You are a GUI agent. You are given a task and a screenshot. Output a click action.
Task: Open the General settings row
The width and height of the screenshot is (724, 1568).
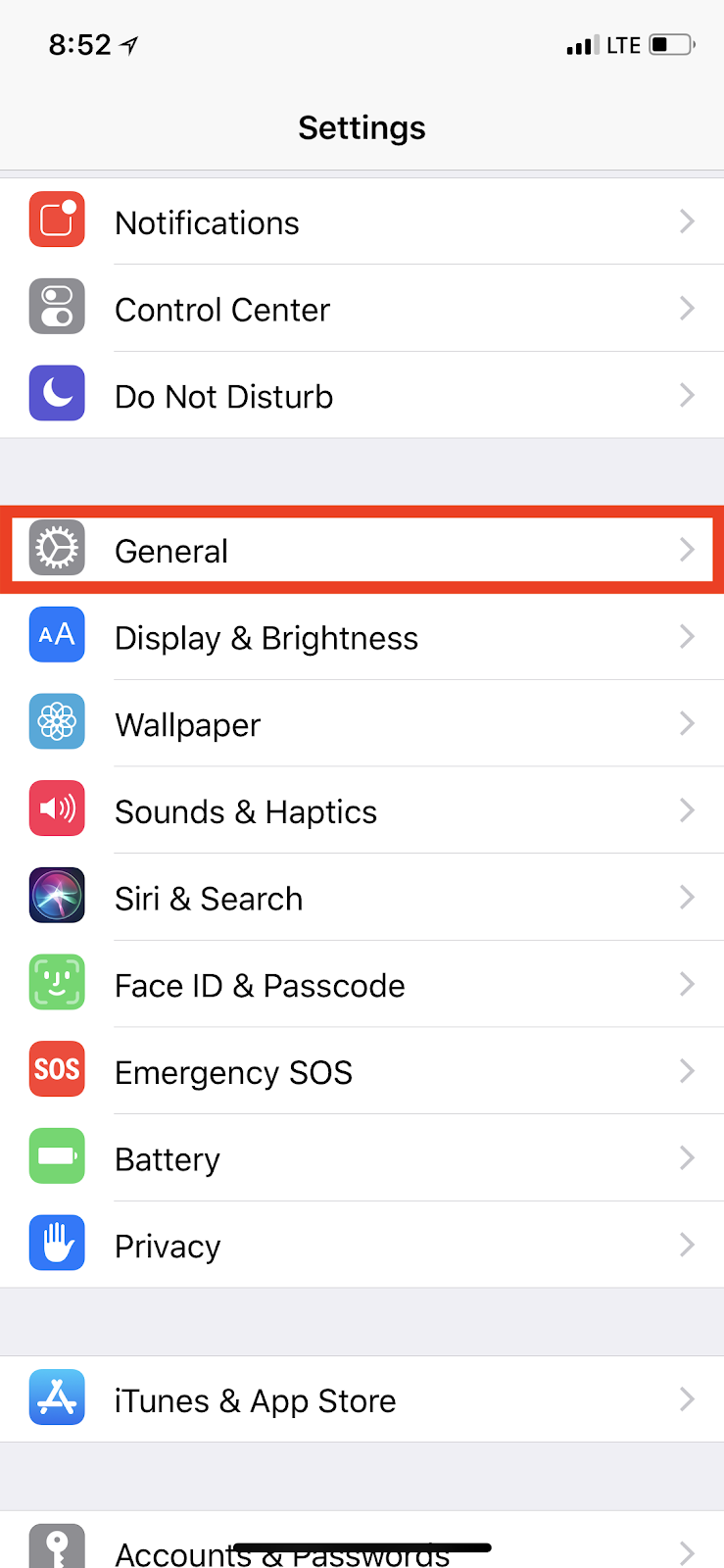[362, 549]
